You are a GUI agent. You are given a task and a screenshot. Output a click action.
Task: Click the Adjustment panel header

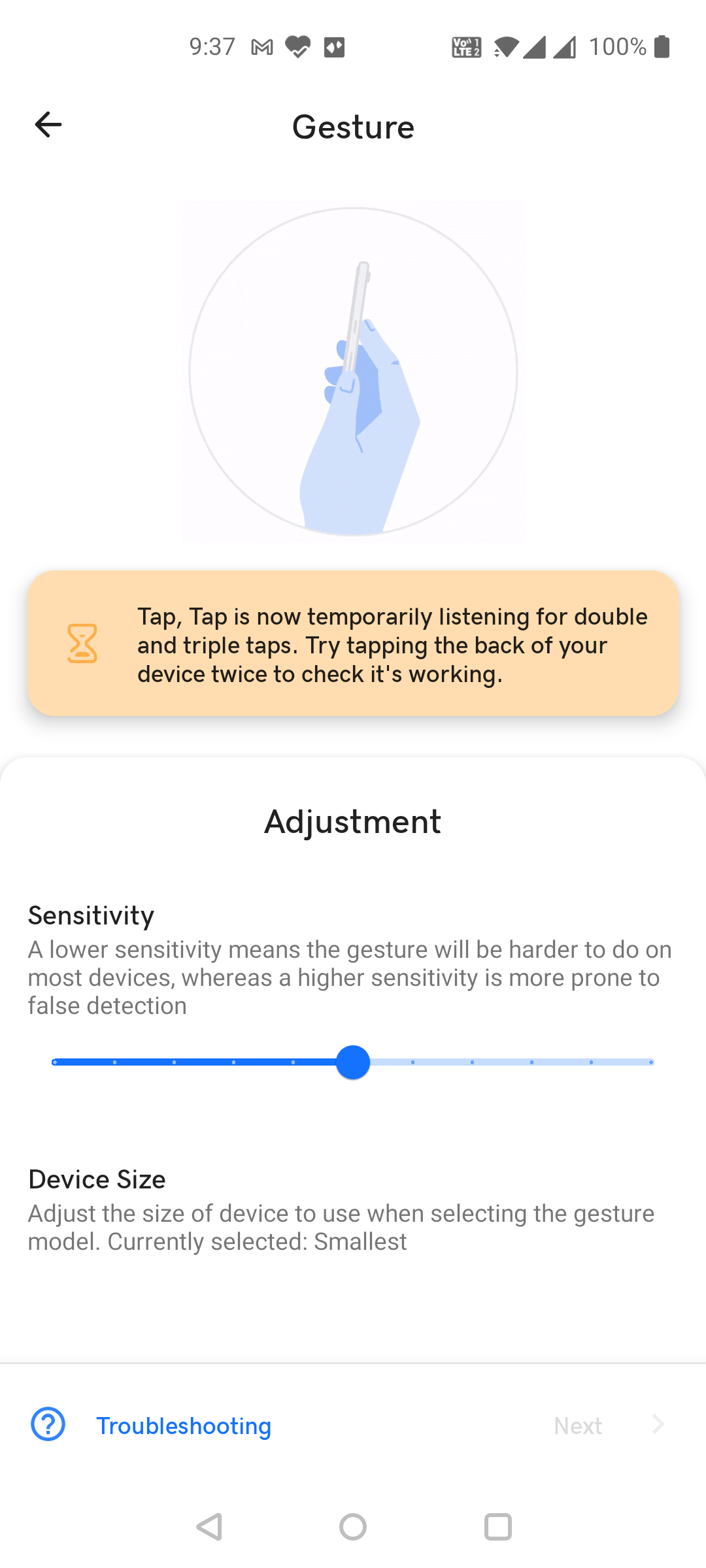353,822
